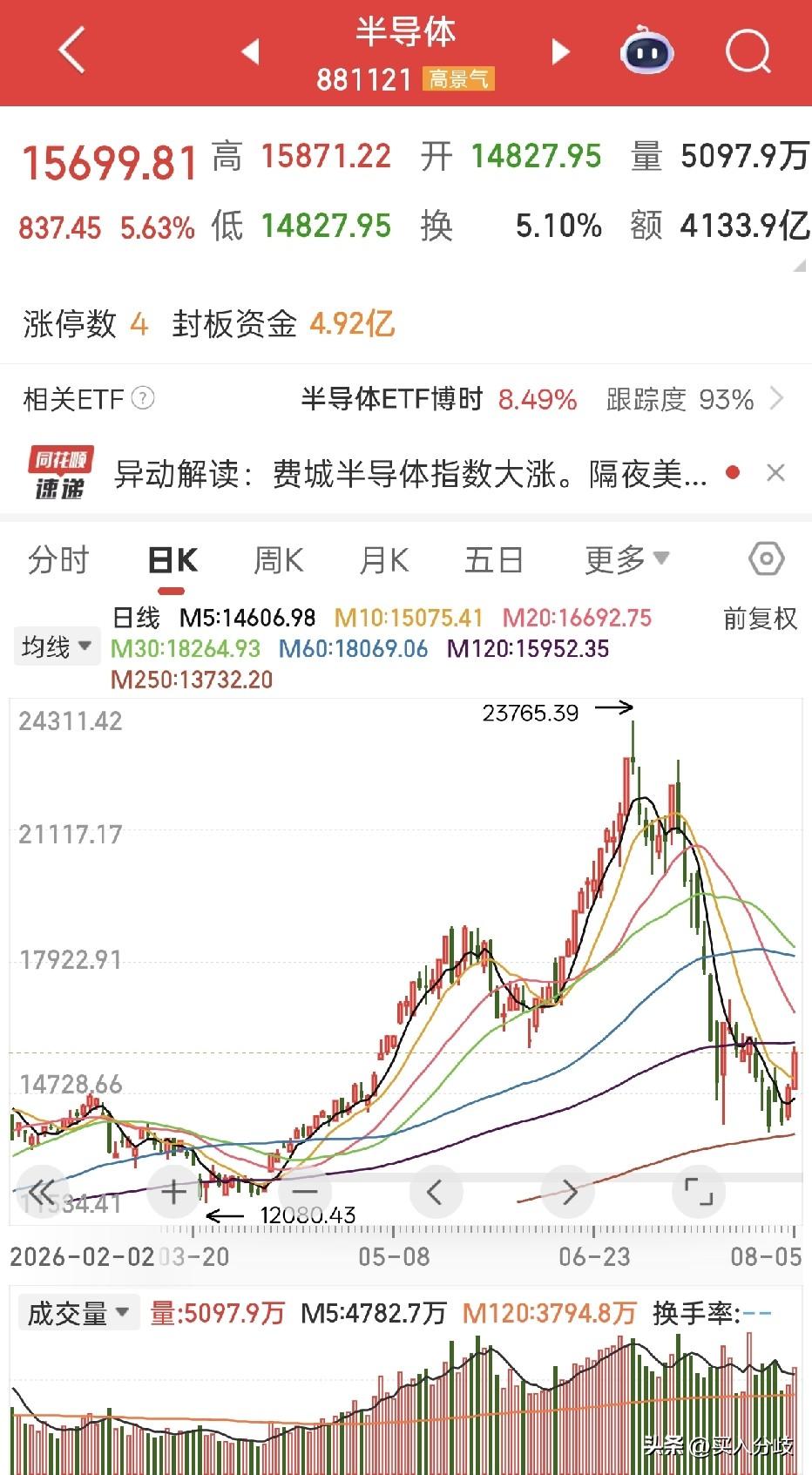Switch to the 分时 chart tab
The width and height of the screenshot is (812, 1475).
click(x=58, y=560)
